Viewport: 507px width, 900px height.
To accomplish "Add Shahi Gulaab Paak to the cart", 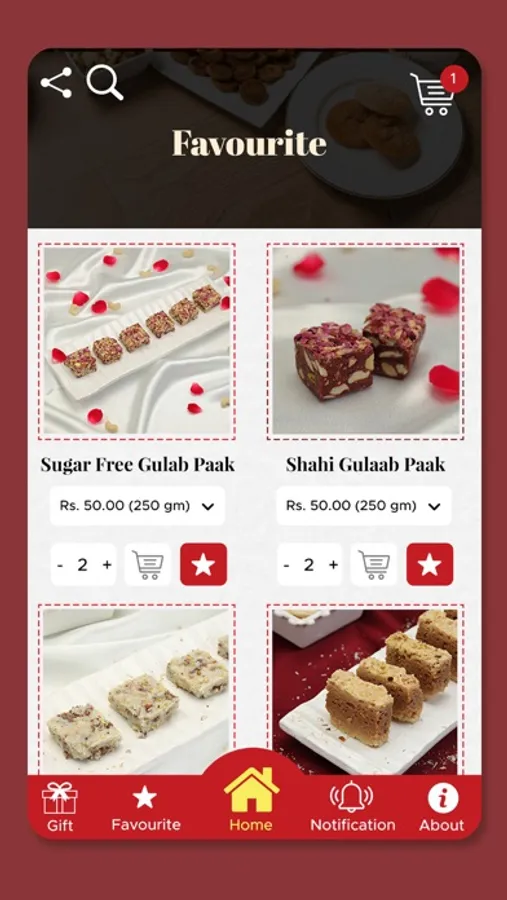I will pos(374,565).
